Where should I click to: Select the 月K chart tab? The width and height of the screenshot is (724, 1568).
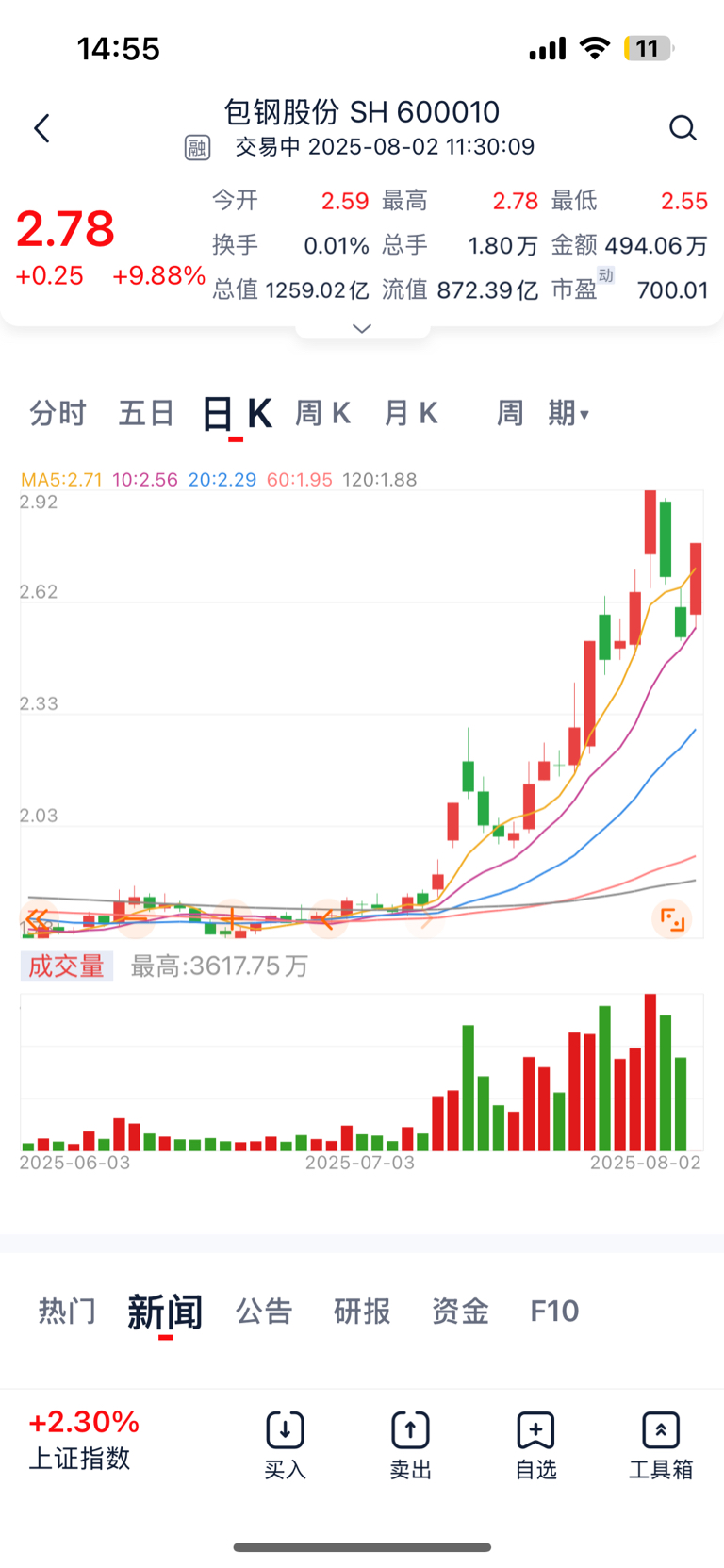coord(411,413)
